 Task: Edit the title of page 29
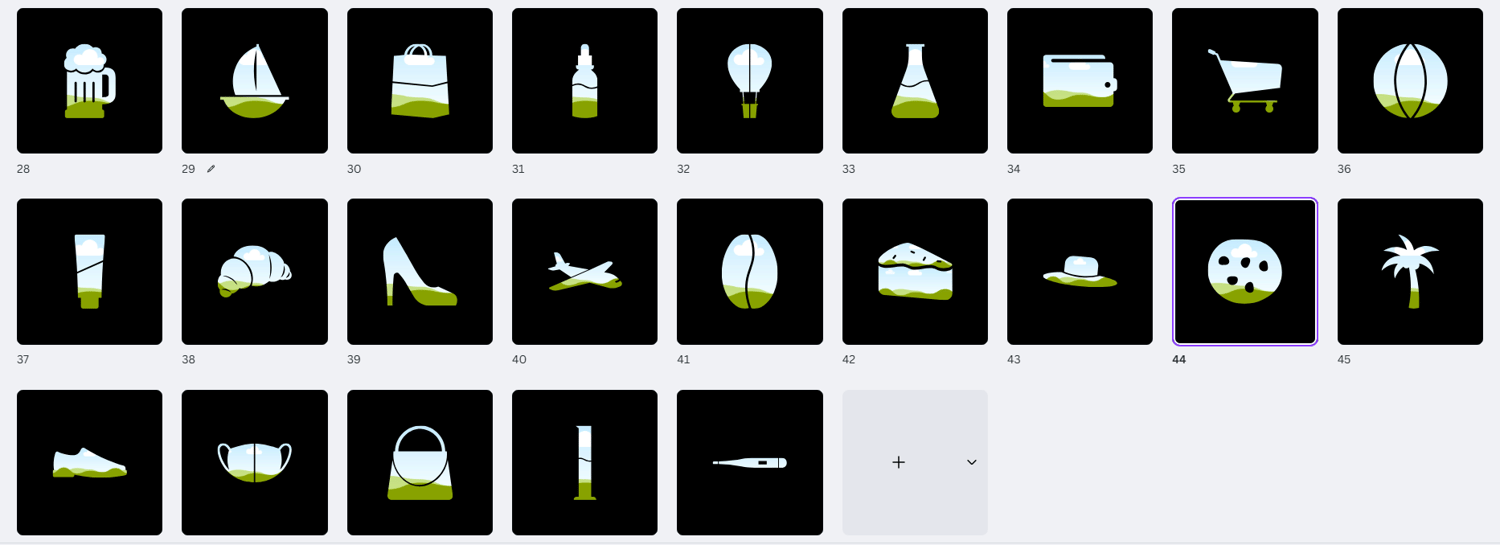(x=211, y=169)
